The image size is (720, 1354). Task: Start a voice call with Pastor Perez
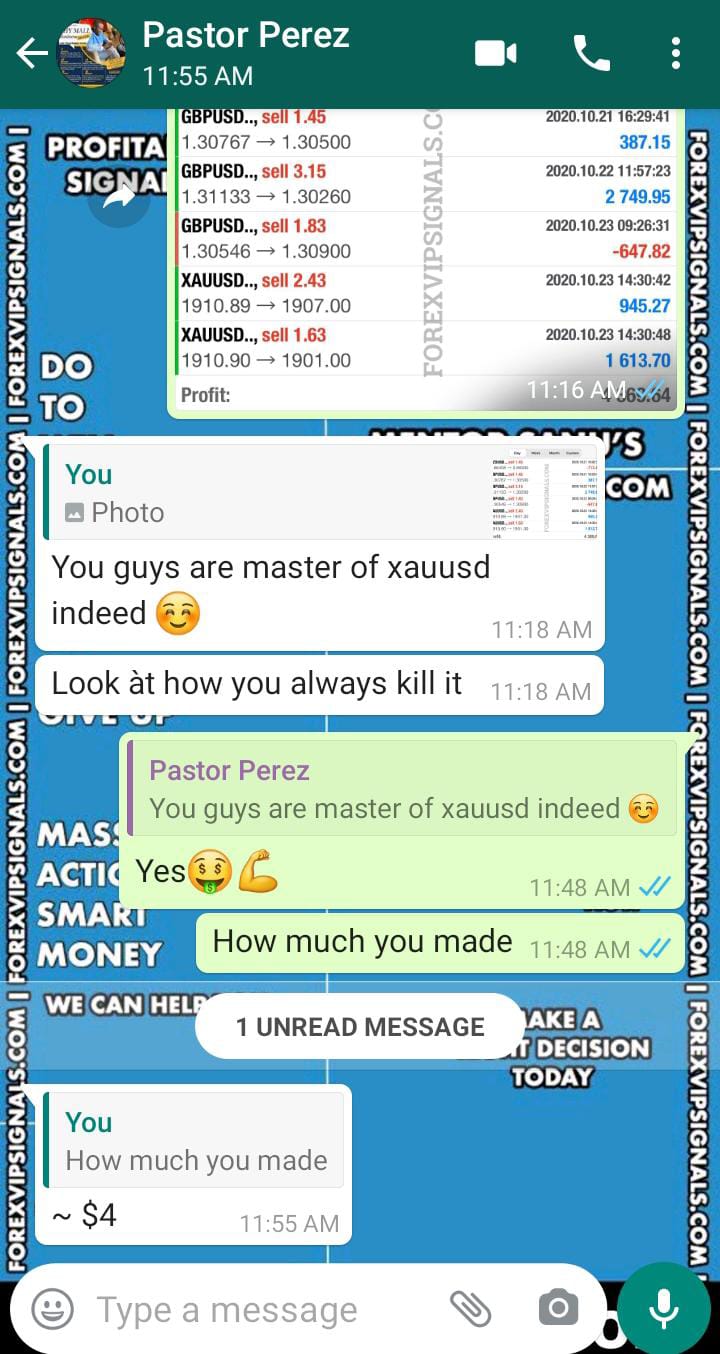[x=591, y=54]
